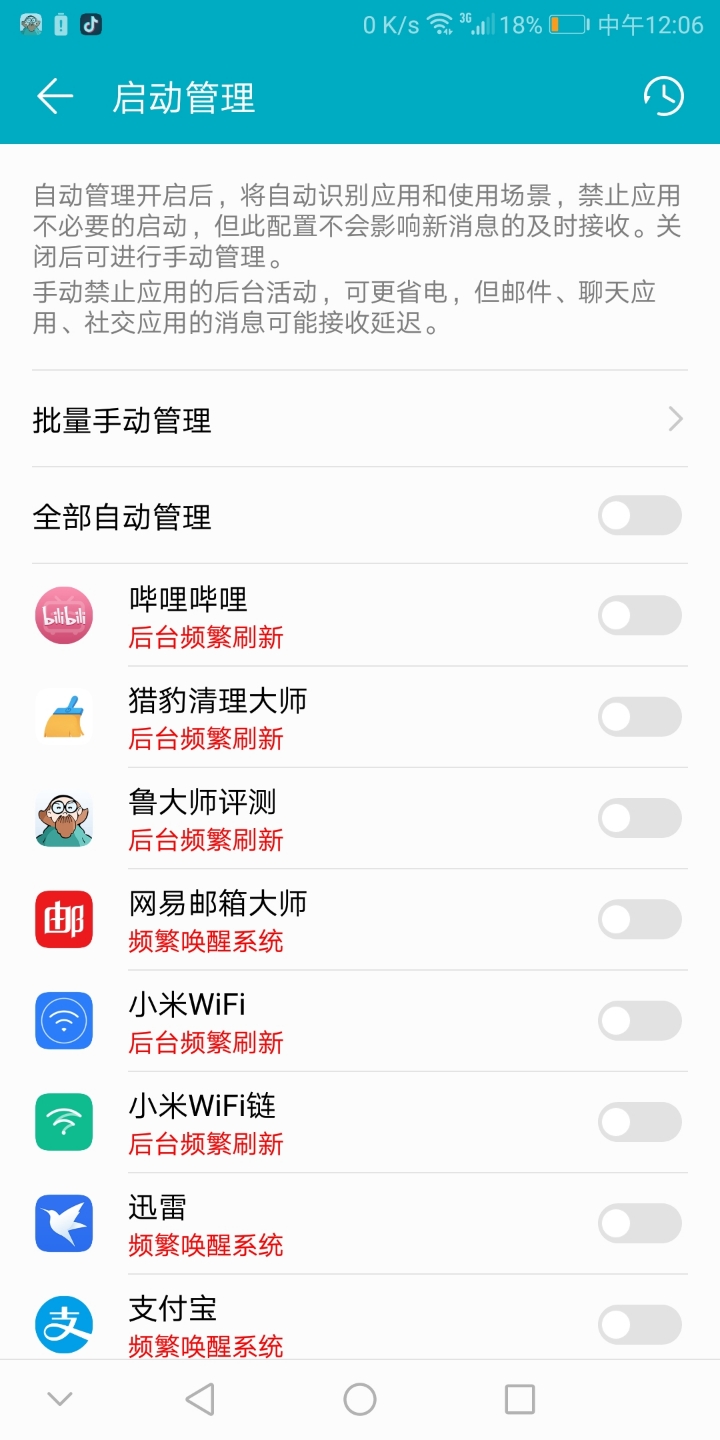This screenshot has width=720, height=1440.
Task: Hide the navigation bar with the down arrow
Action: (x=60, y=1399)
